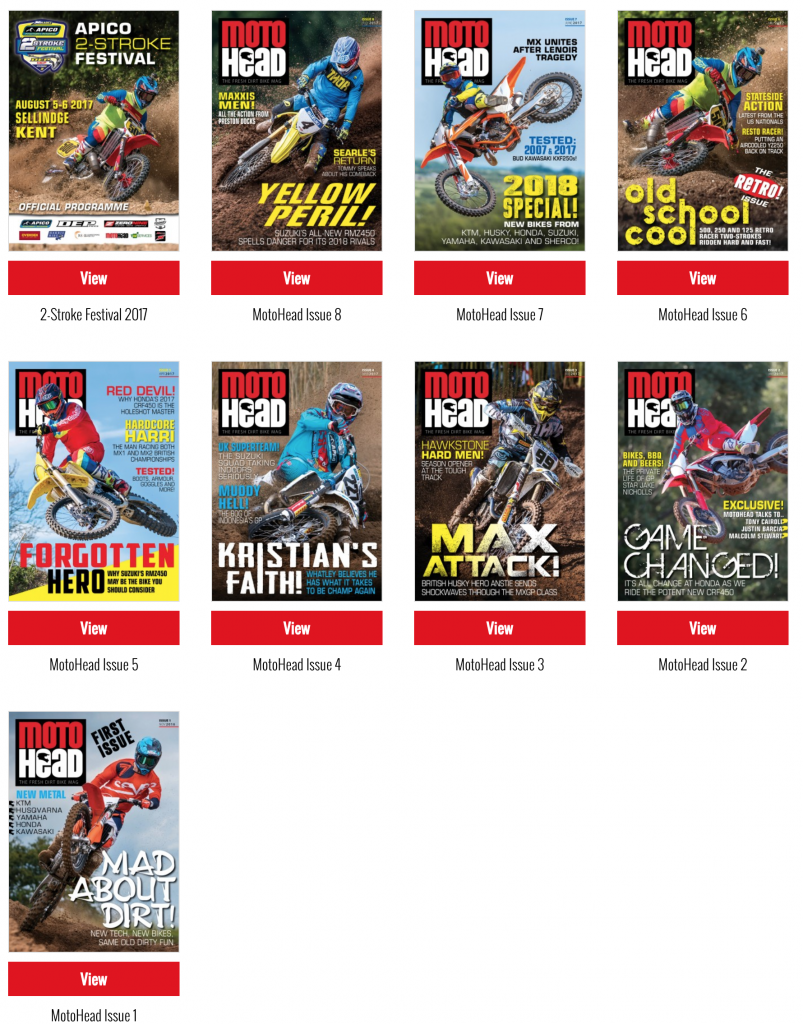The image size is (803, 1024).
Task: Open the Apico 2-Stroke Festival programme cover
Action: coord(94,130)
